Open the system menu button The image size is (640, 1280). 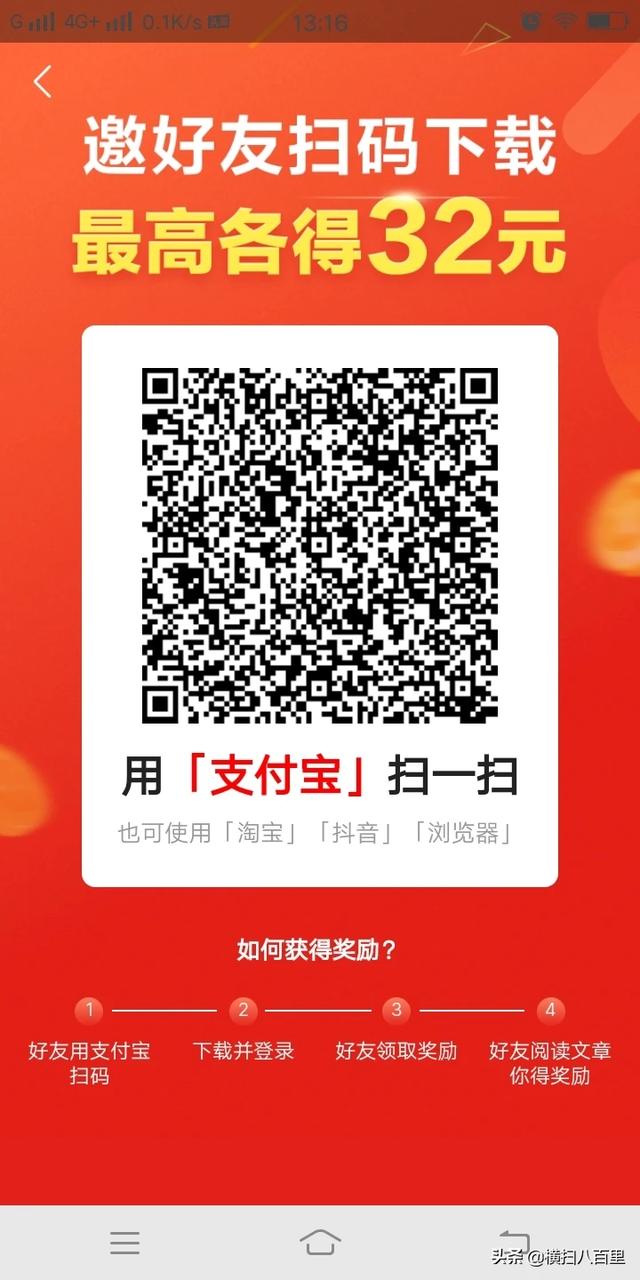(x=125, y=1242)
